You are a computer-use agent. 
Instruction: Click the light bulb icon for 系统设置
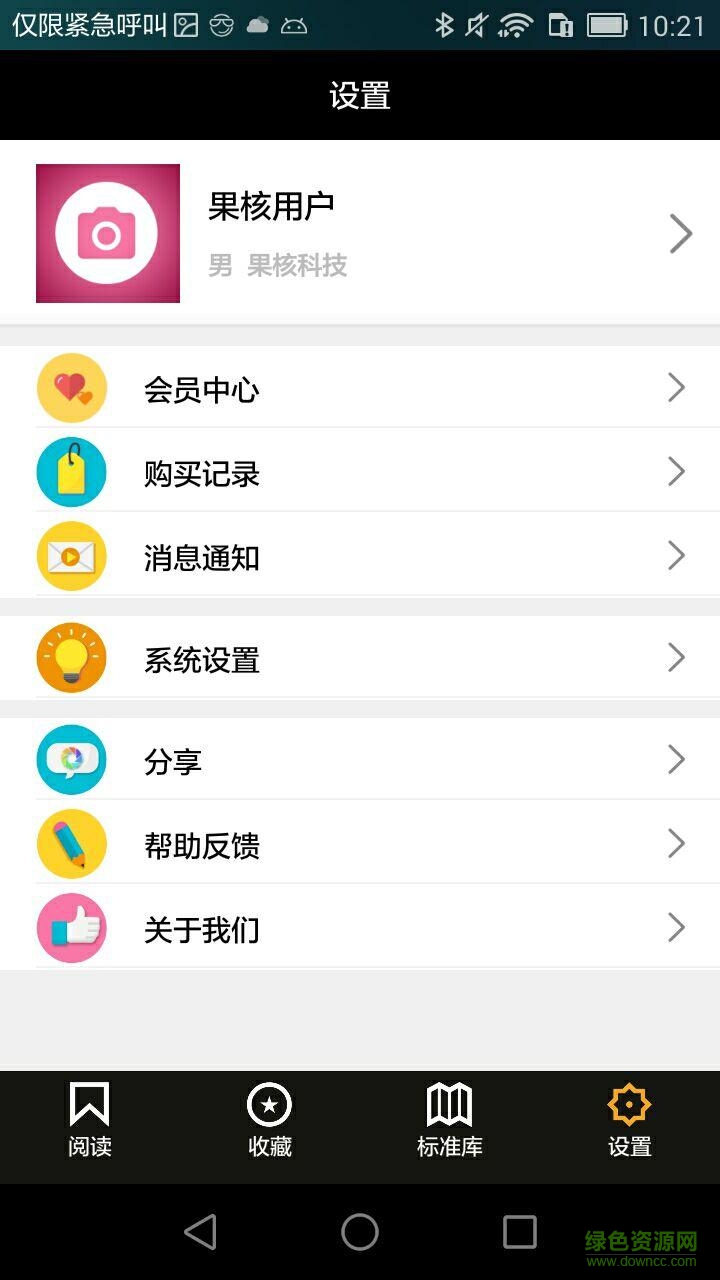click(x=71, y=658)
